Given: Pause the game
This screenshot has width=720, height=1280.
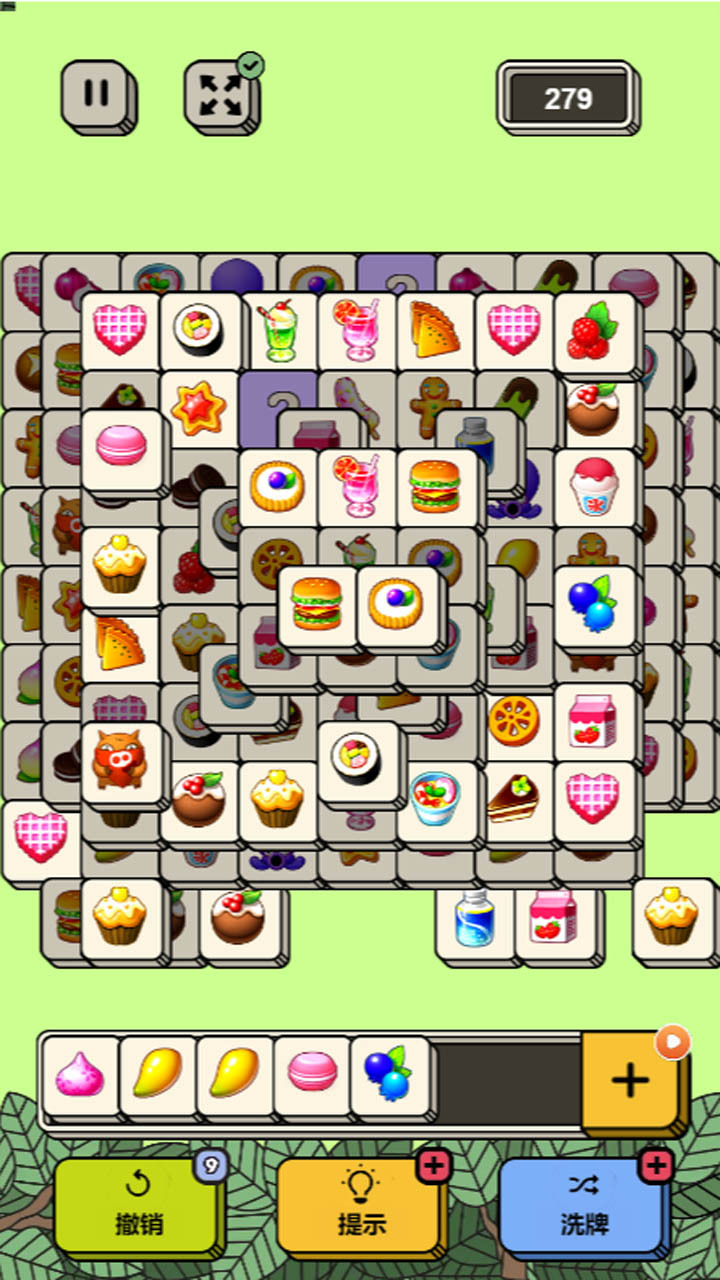Looking at the screenshot, I should coord(96,94).
